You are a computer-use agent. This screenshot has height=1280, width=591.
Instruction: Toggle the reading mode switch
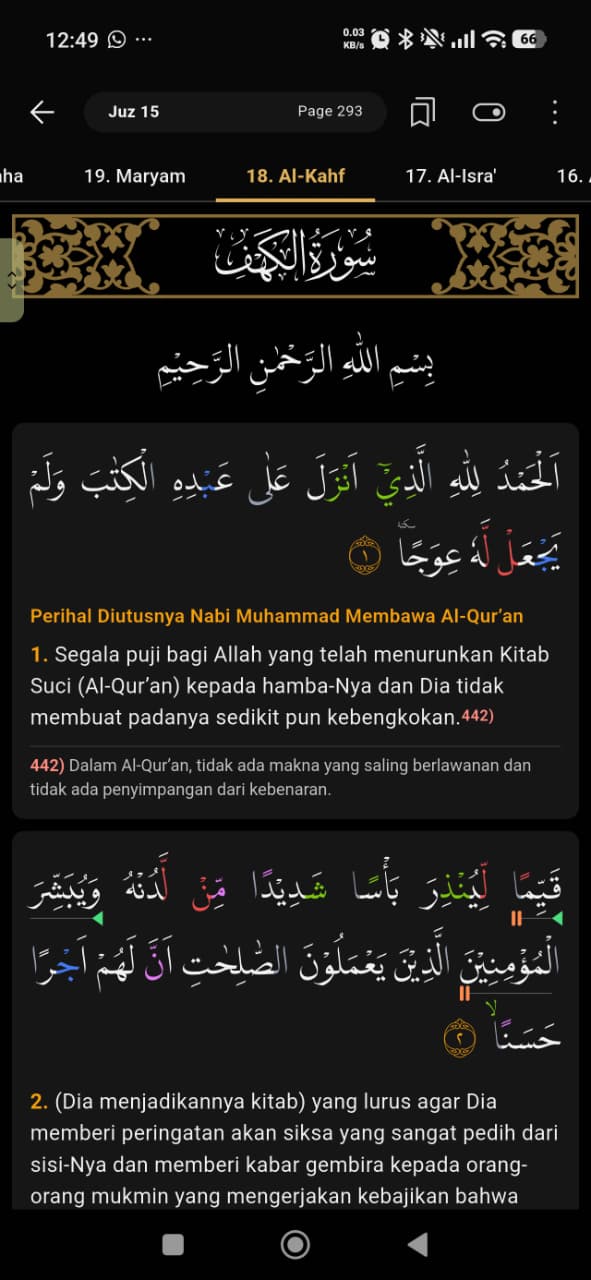pyautogui.click(x=489, y=112)
